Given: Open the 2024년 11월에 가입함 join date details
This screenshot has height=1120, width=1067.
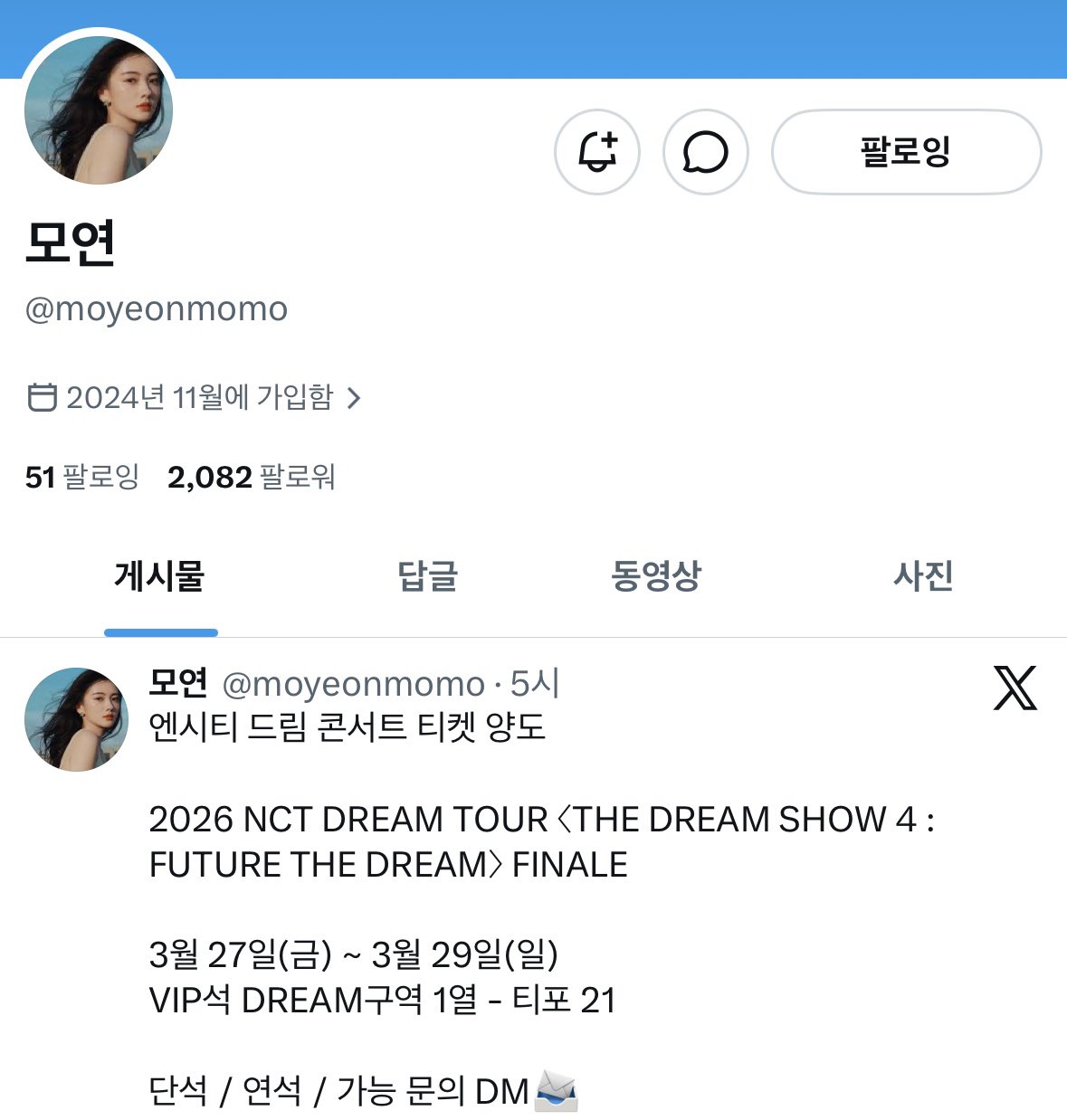Looking at the screenshot, I should click(195, 397).
